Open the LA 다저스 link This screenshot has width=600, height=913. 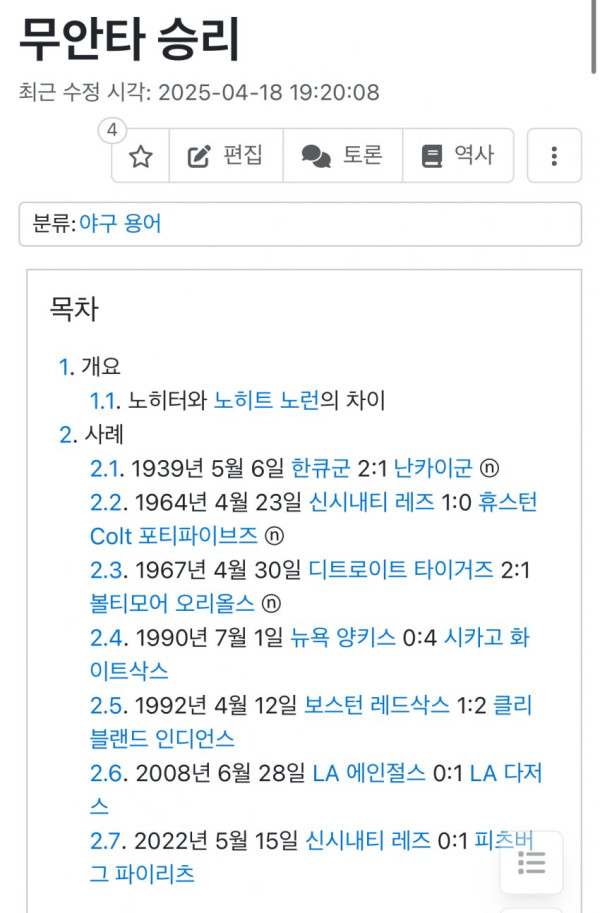[506, 773]
